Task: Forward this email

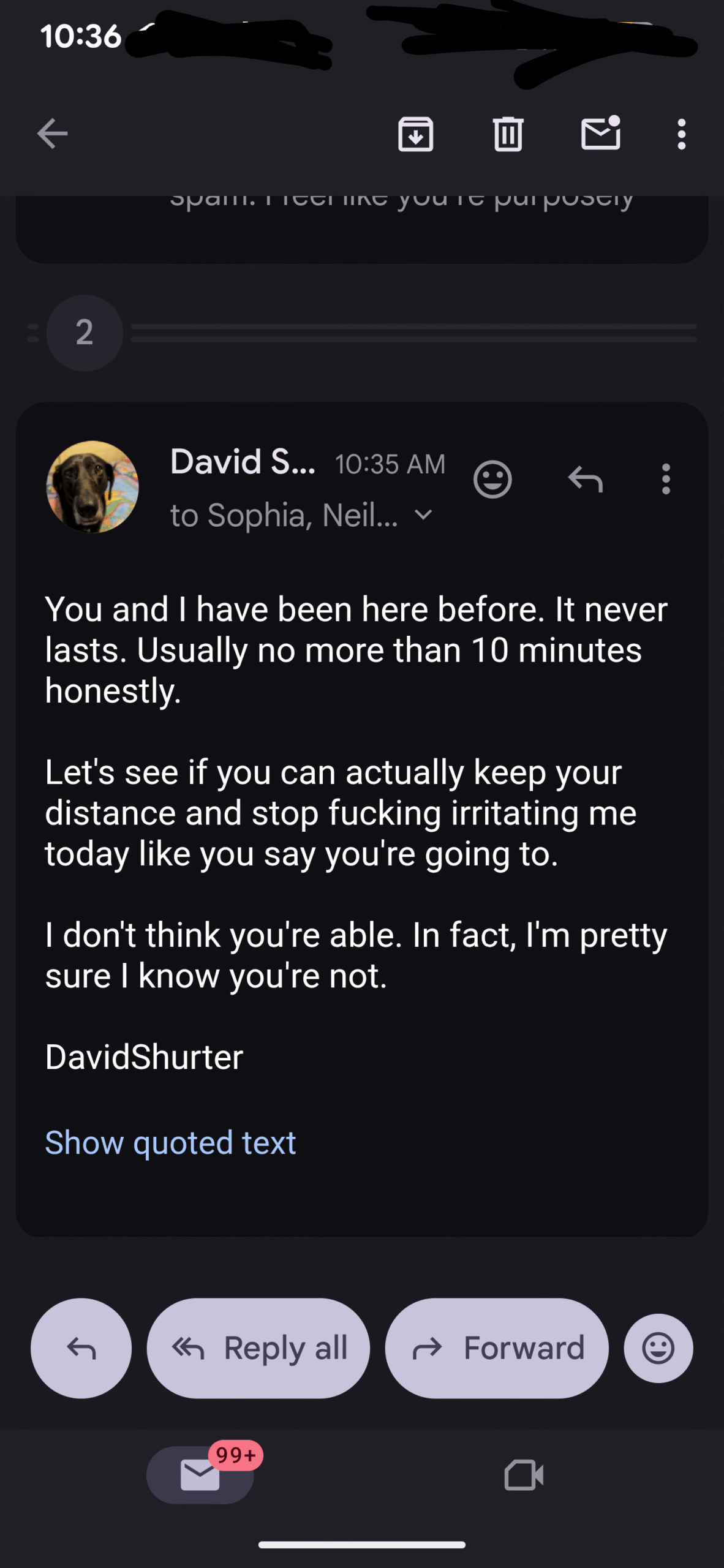Action: 497,1348
